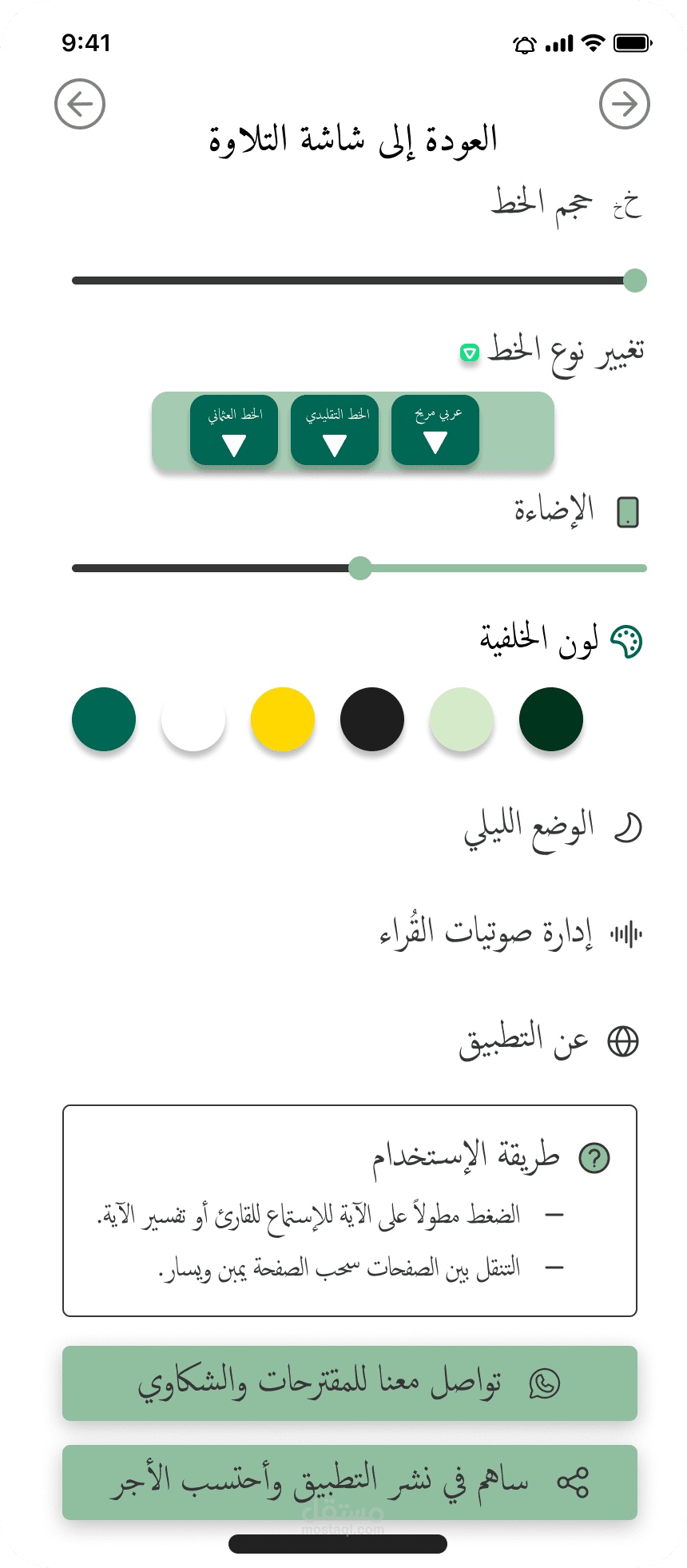Choose the comfortable Arabic font (عربي مريح)
Image resolution: width=687 pixels, height=1568 pixels.
(435, 430)
